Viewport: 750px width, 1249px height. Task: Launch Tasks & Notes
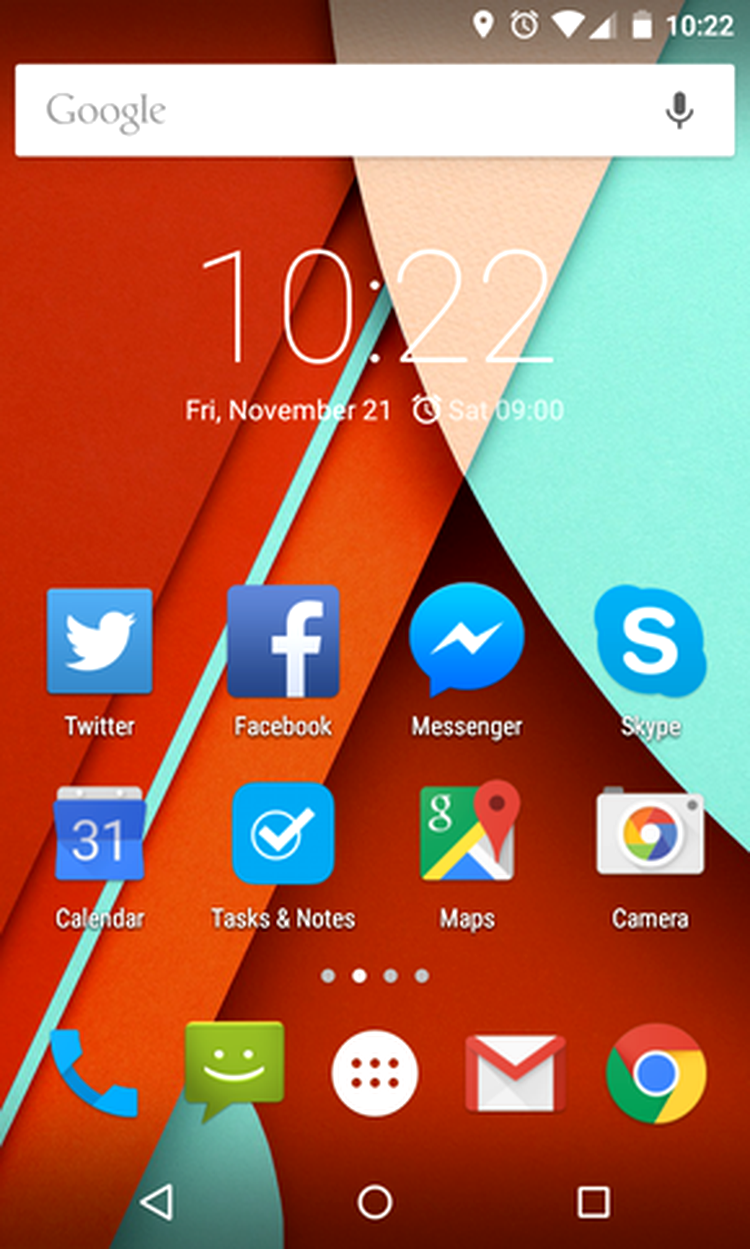pos(283,835)
